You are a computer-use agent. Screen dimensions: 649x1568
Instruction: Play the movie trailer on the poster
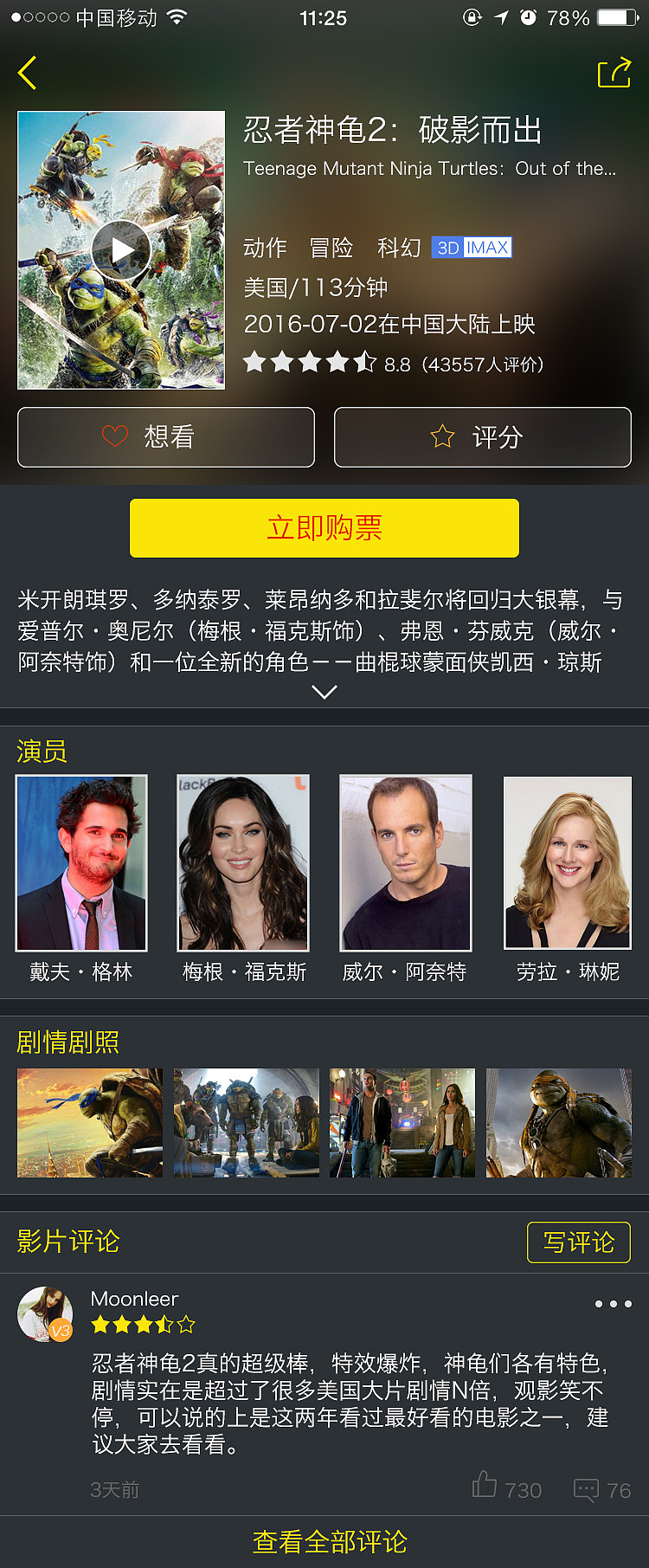121,249
